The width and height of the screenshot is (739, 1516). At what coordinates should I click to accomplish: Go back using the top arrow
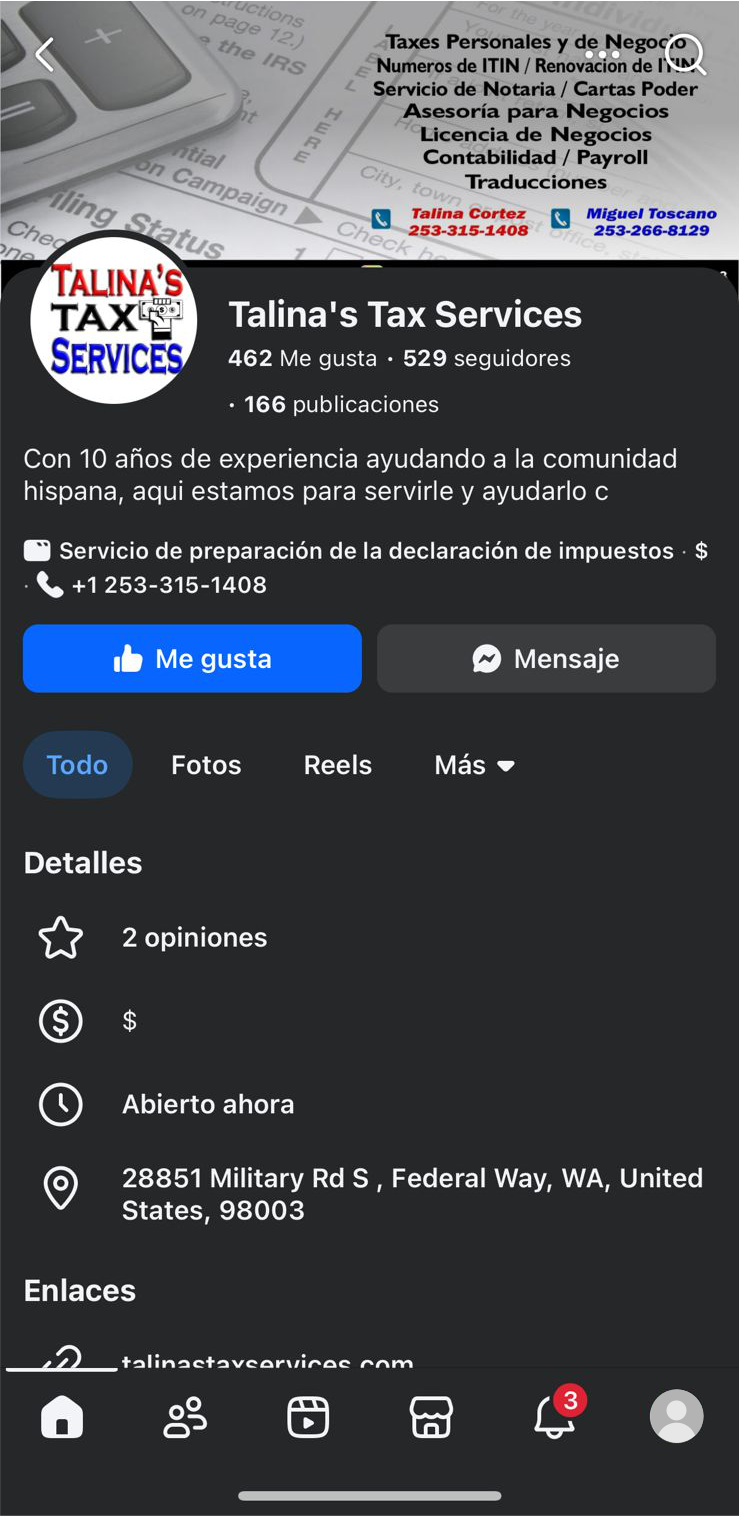click(x=45, y=55)
